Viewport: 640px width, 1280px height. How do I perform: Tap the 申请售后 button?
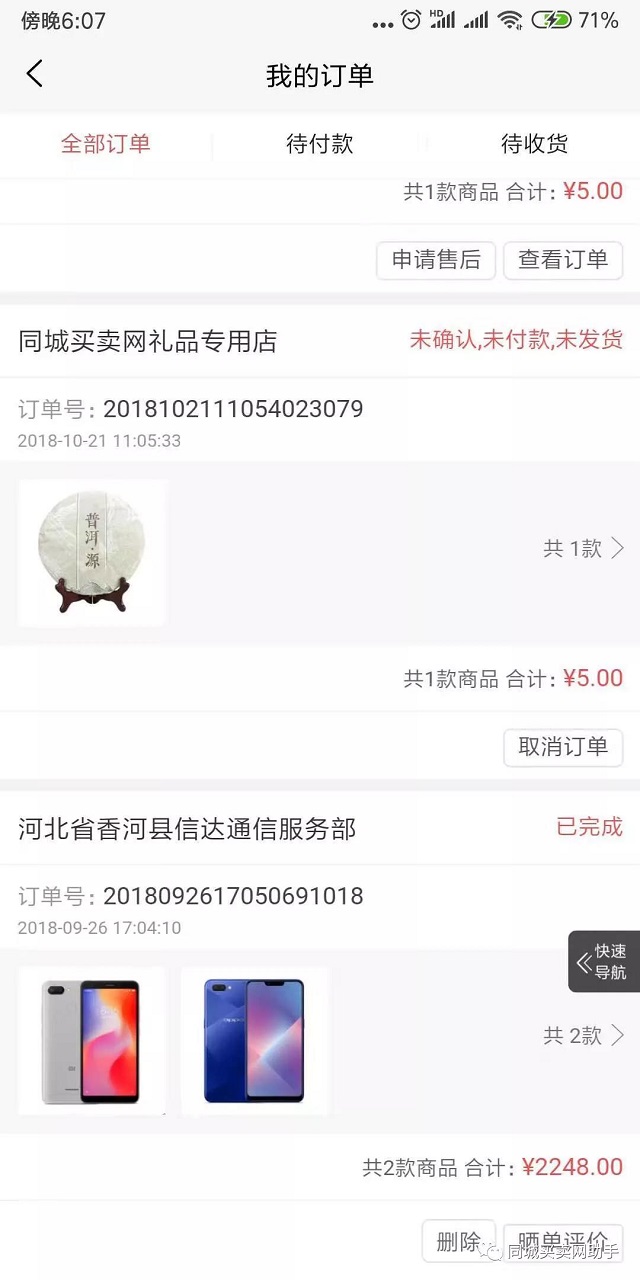click(x=436, y=260)
